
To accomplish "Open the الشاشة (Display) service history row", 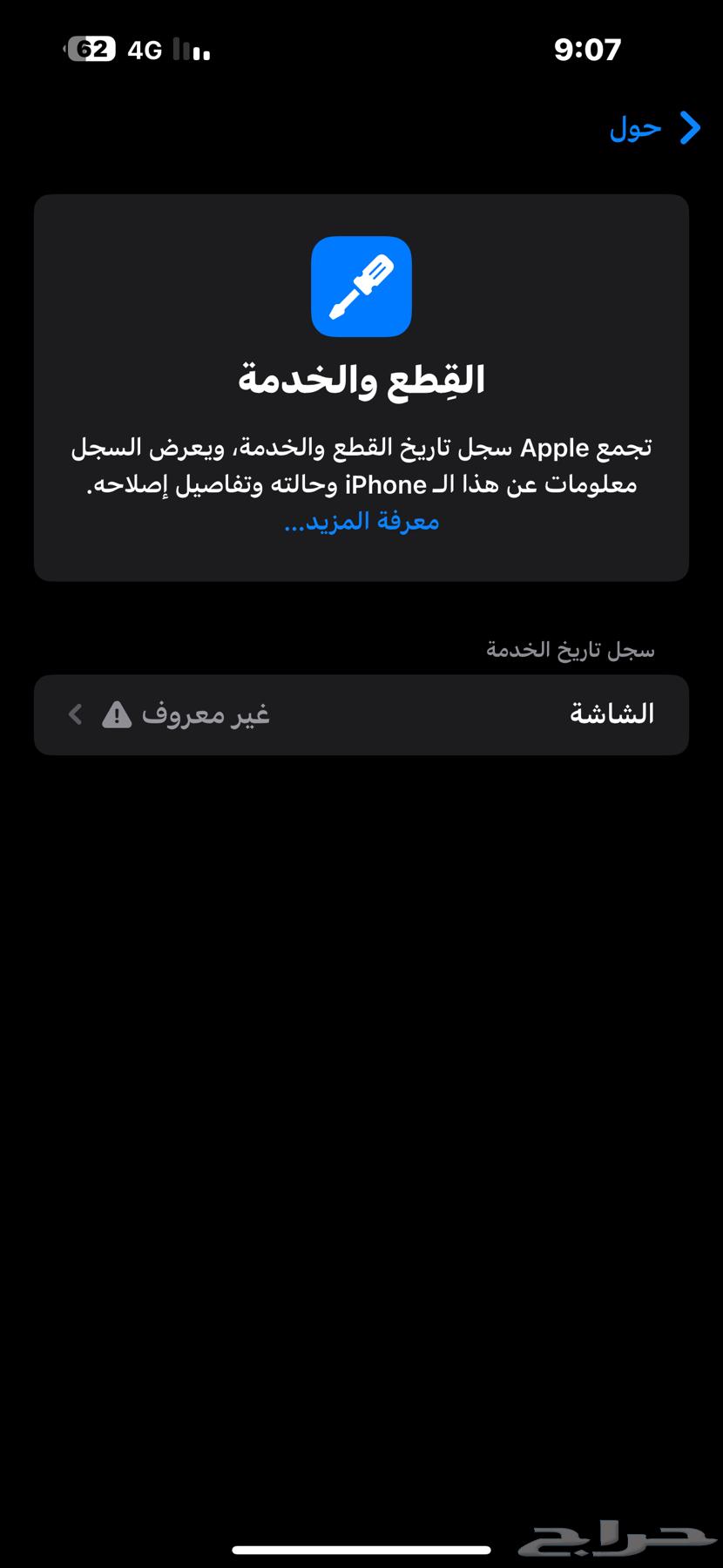I will (361, 714).
